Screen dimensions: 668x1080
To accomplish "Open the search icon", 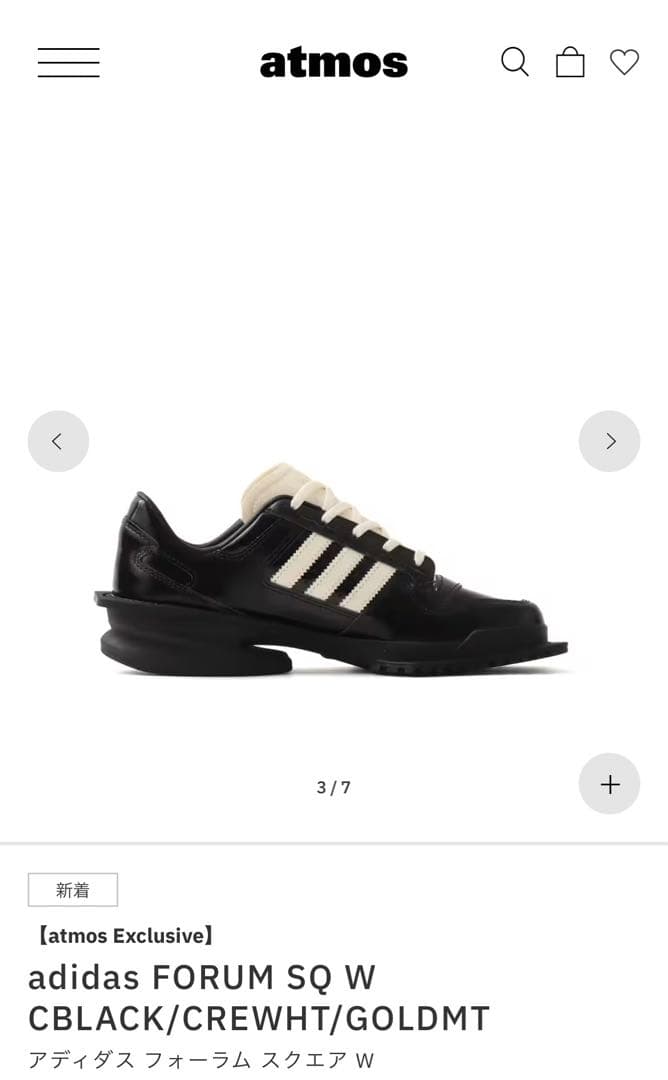I will click(x=514, y=62).
